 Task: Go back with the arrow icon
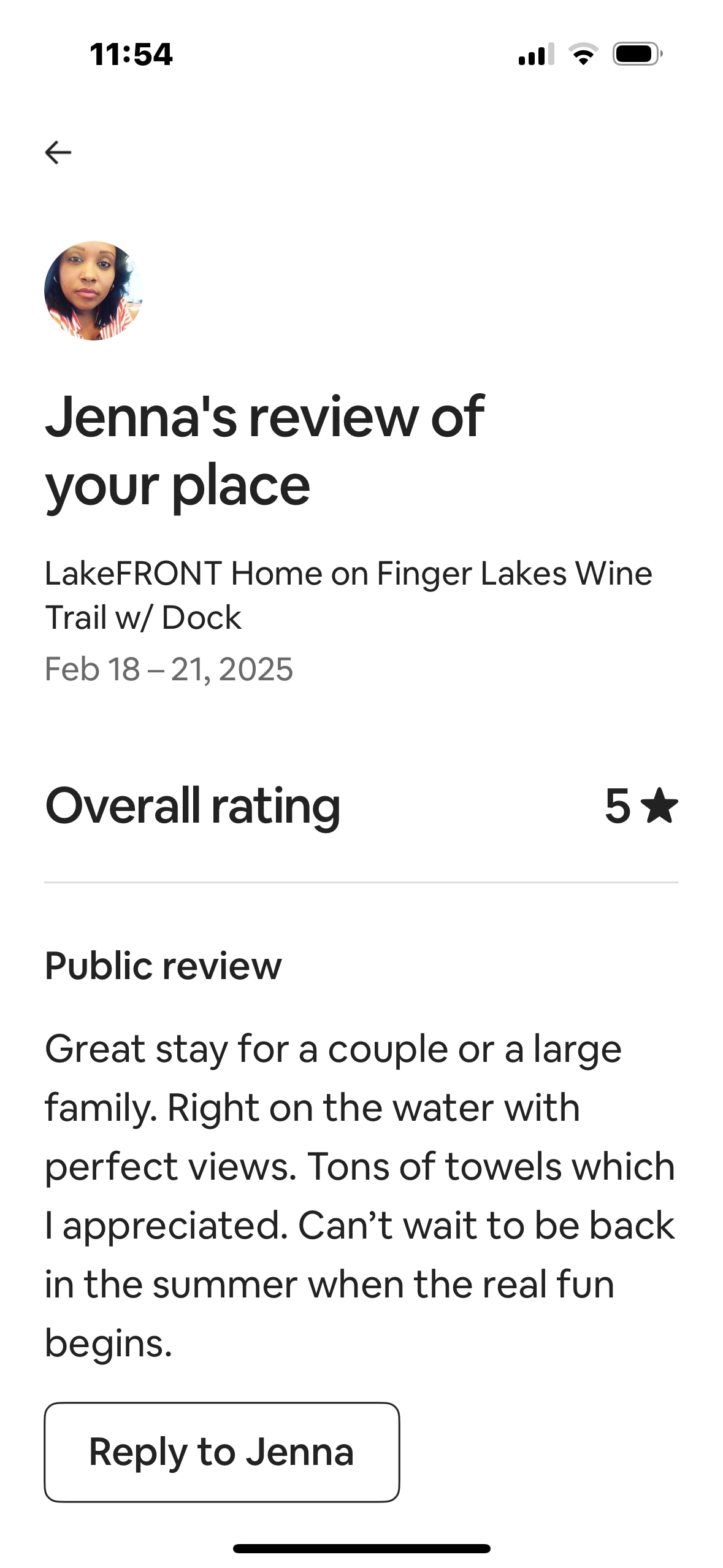coord(58,152)
